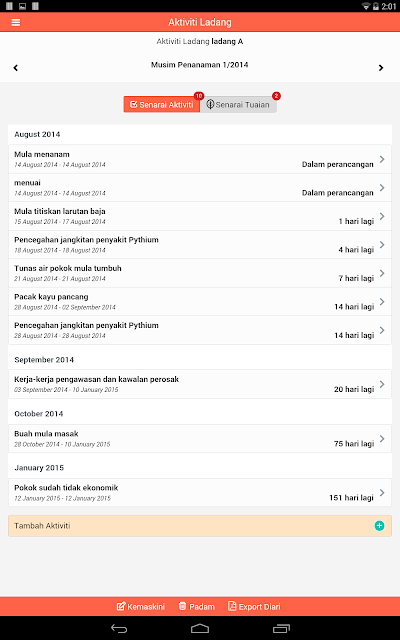Open the Mula menanam activity
Viewport: 400px width, 640px height.
200,159
